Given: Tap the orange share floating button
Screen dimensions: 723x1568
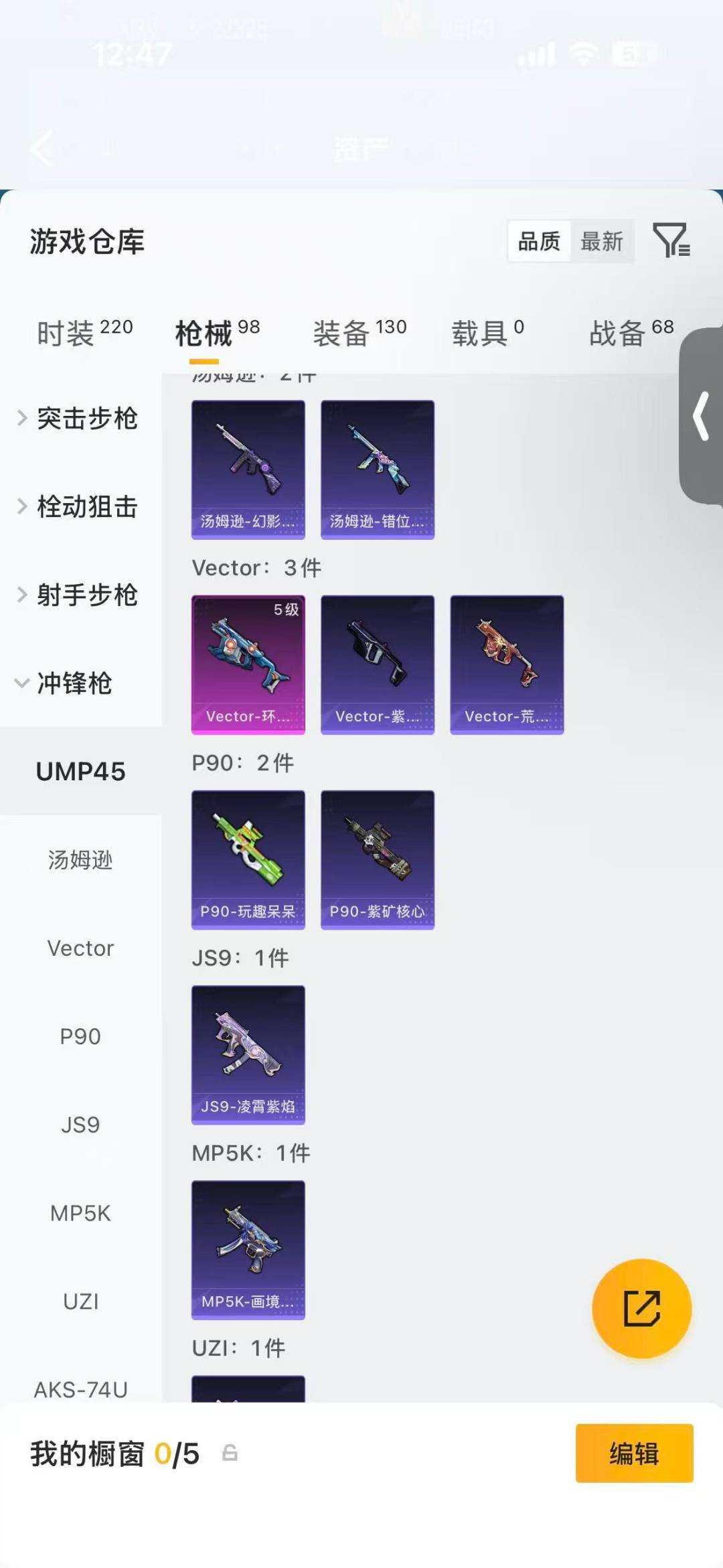Looking at the screenshot, I should [641, 1308].
